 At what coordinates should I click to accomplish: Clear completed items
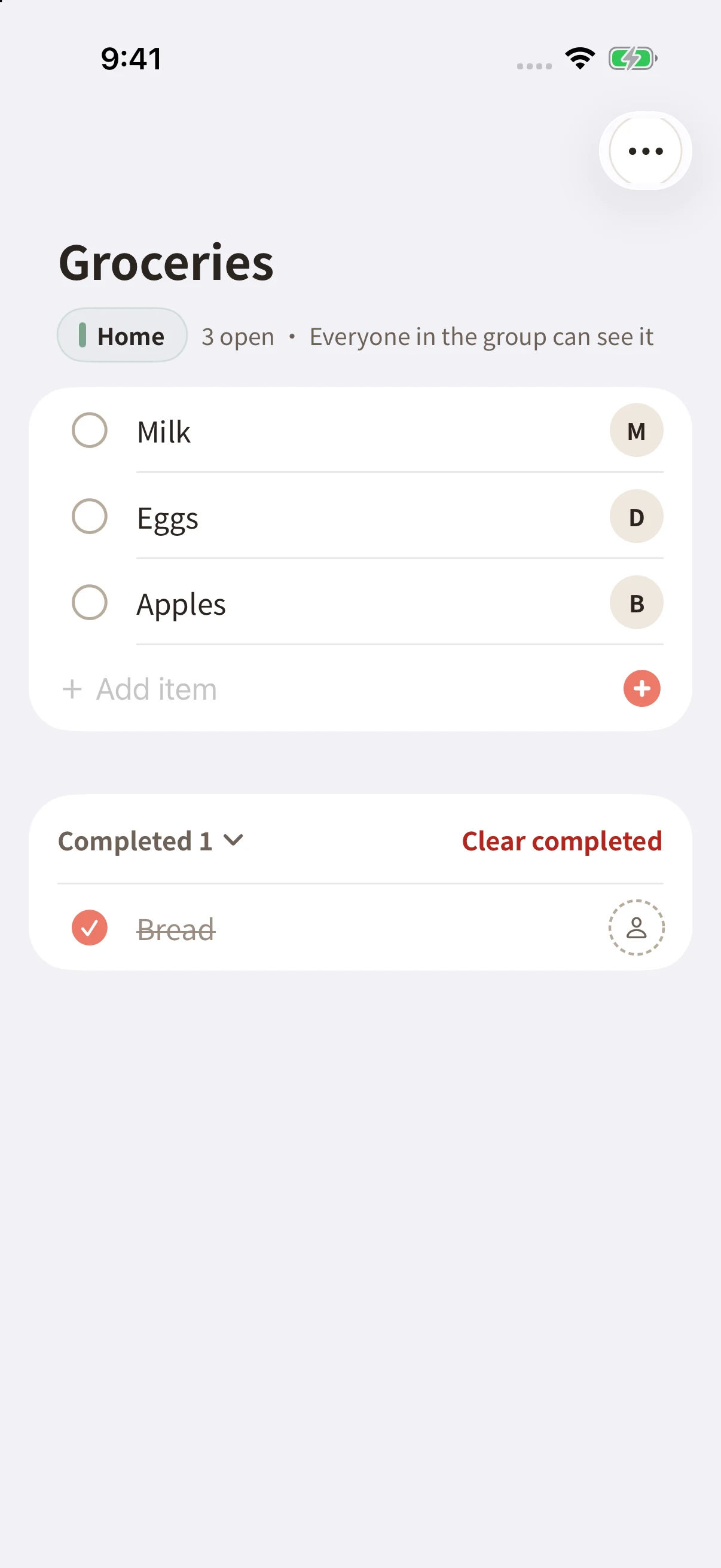pyautogui.click(x=561, y=841)
